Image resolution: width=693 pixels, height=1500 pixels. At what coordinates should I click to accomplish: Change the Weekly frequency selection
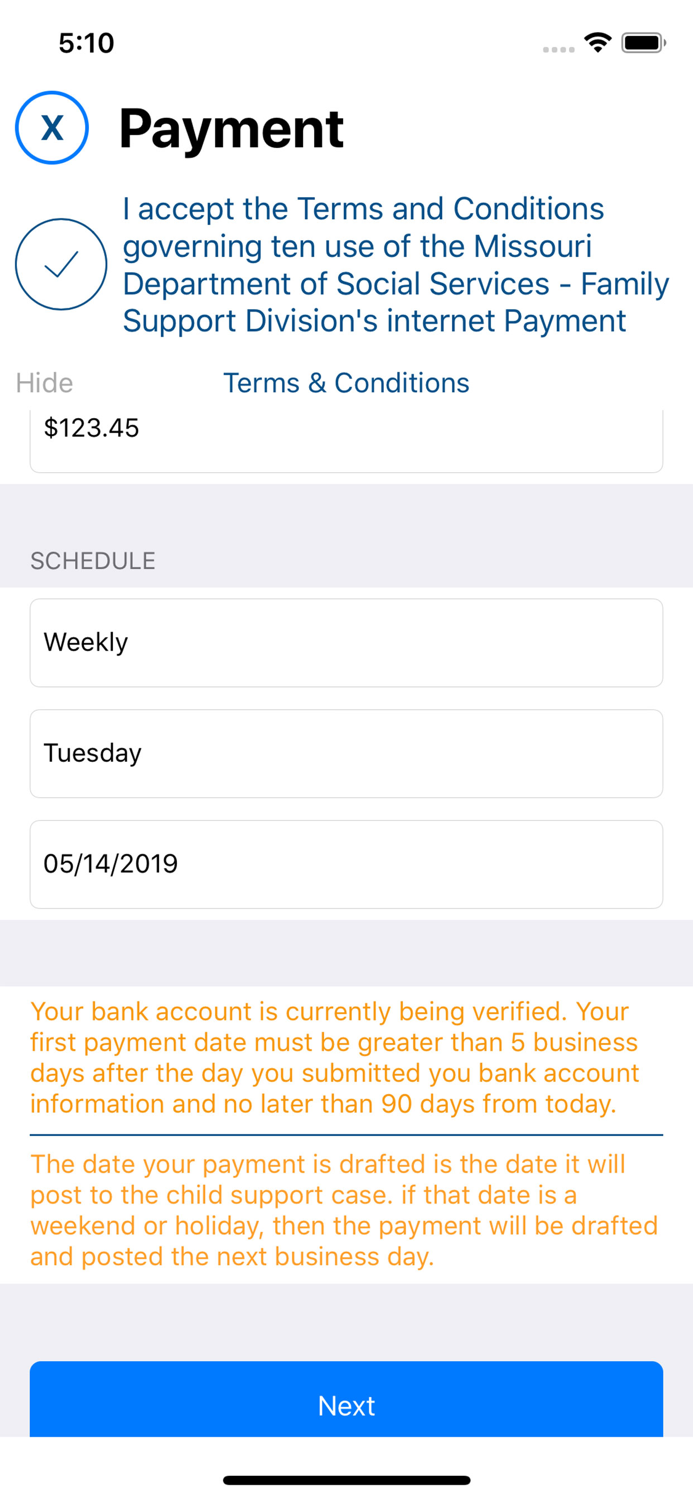pos(346,643)
